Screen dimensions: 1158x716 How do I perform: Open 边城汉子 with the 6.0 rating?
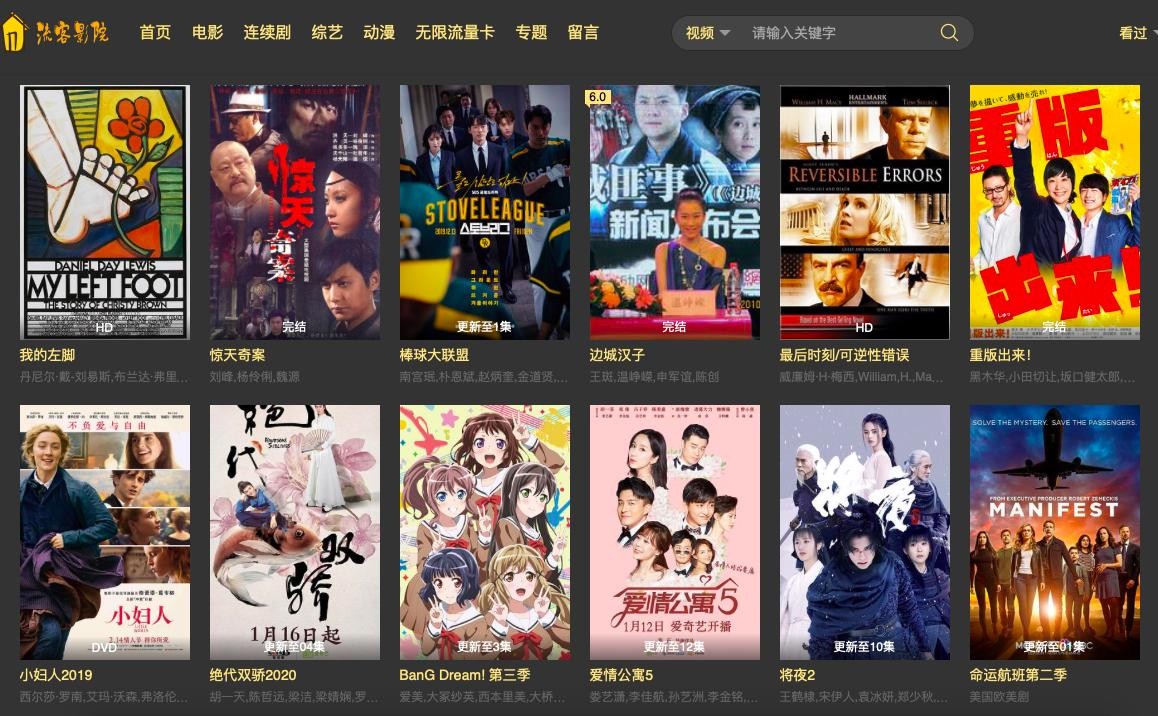click(675, 212)
